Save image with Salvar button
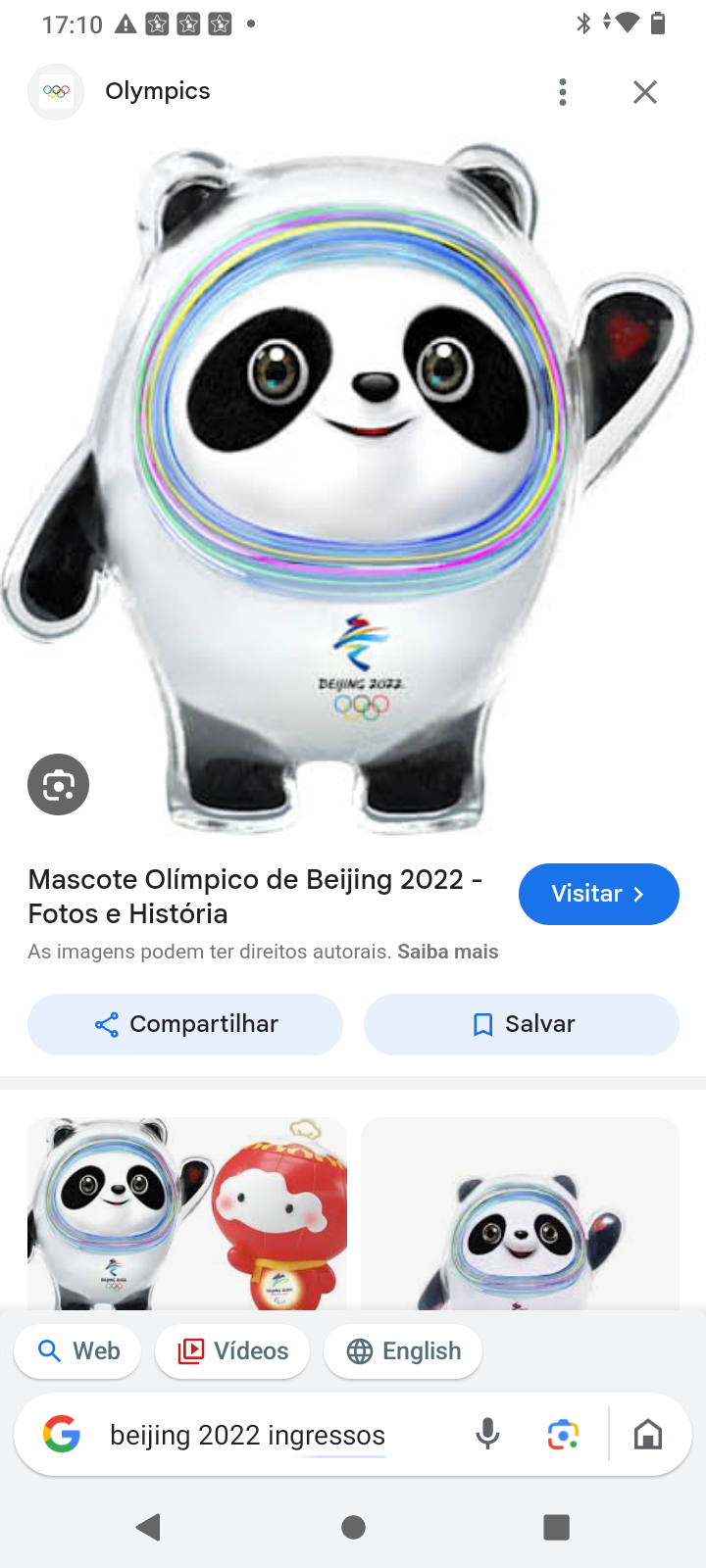Viewport: 706px width, 1568px height. [x=521, y=1024]
